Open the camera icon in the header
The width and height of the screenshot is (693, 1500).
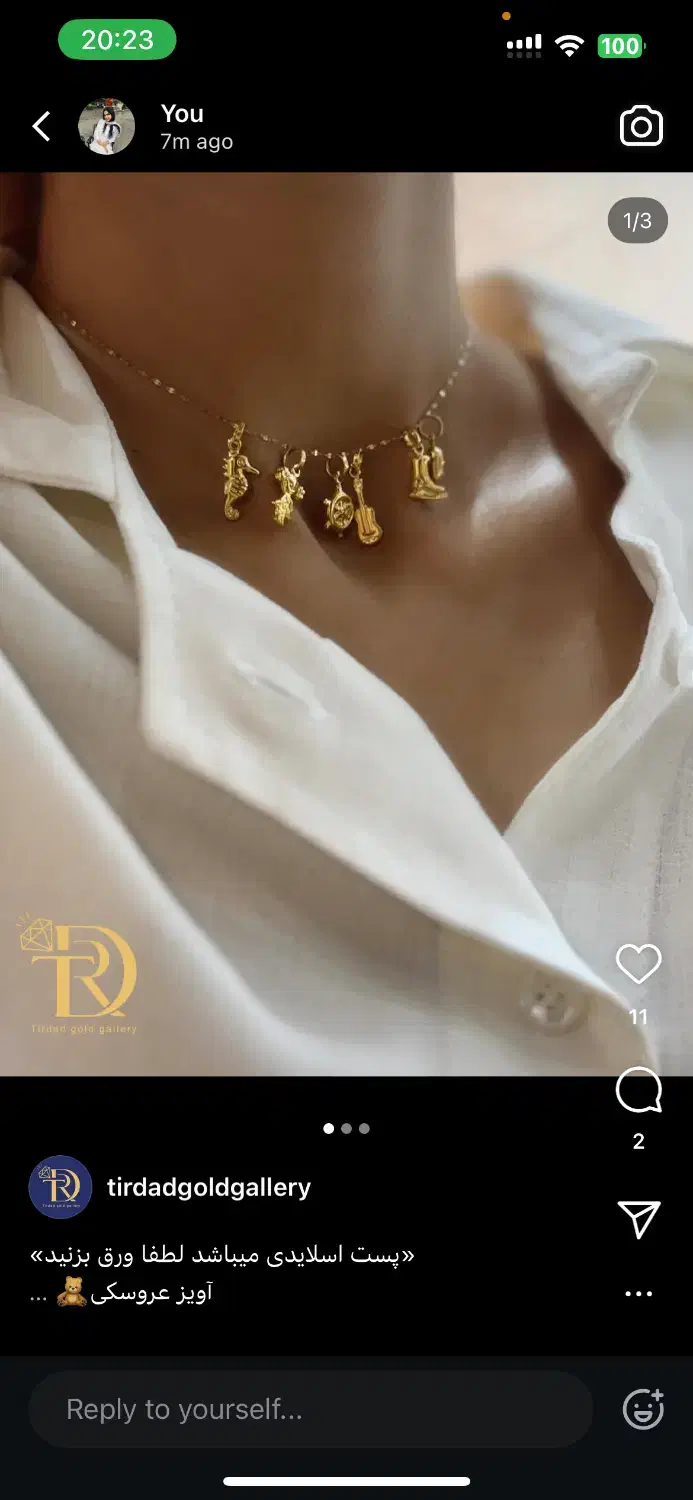point(641,127)
